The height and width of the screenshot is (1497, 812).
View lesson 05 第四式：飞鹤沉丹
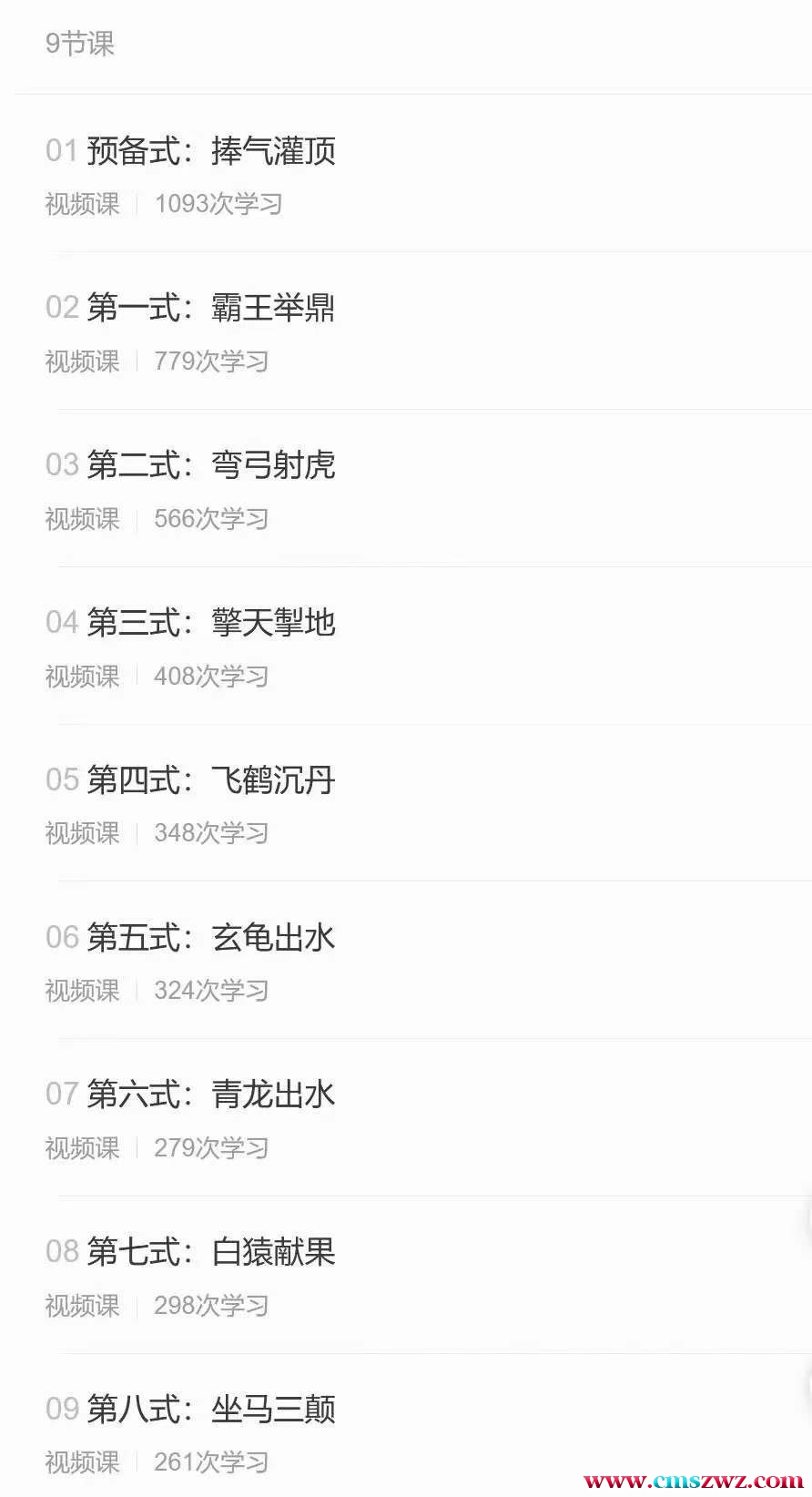tap(211, 781)
